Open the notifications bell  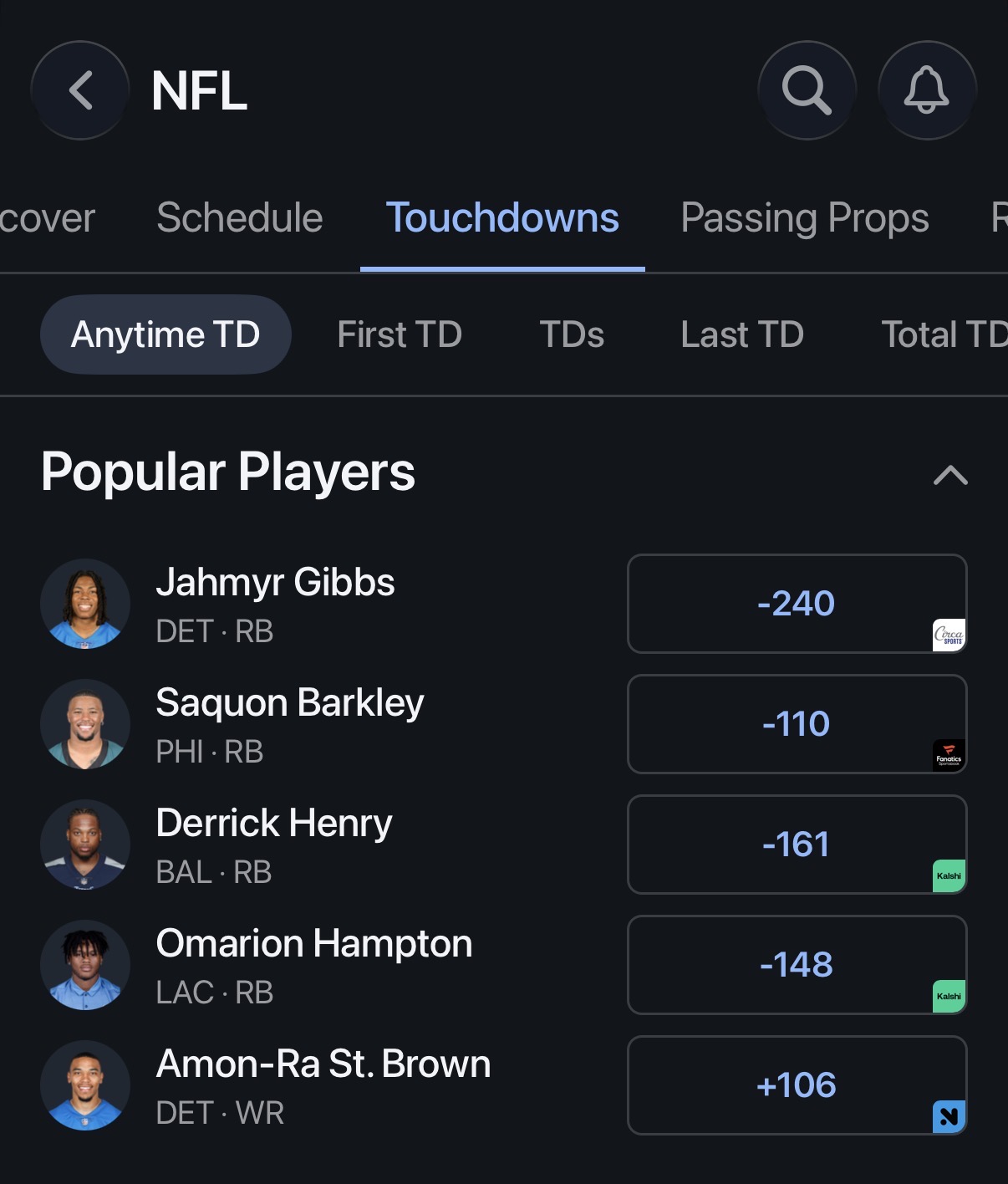[927, 90]
